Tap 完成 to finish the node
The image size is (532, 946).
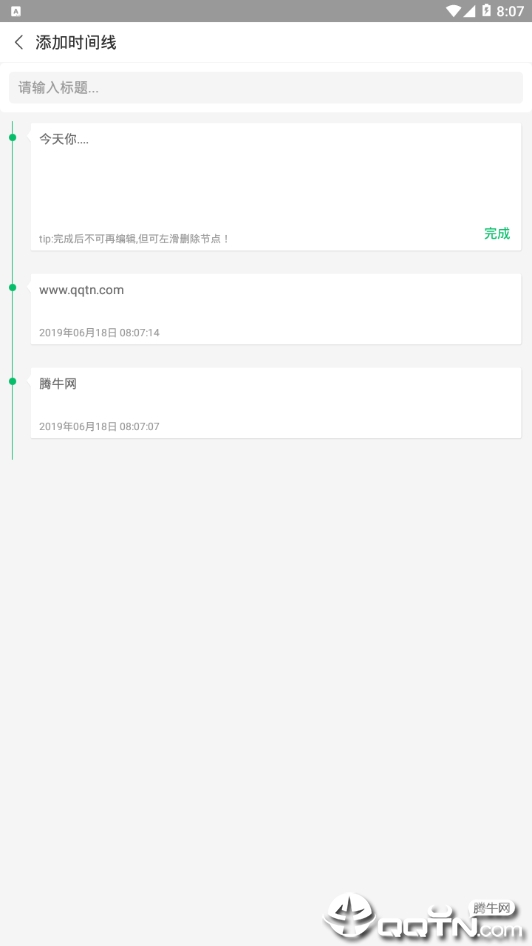point(496,233)
